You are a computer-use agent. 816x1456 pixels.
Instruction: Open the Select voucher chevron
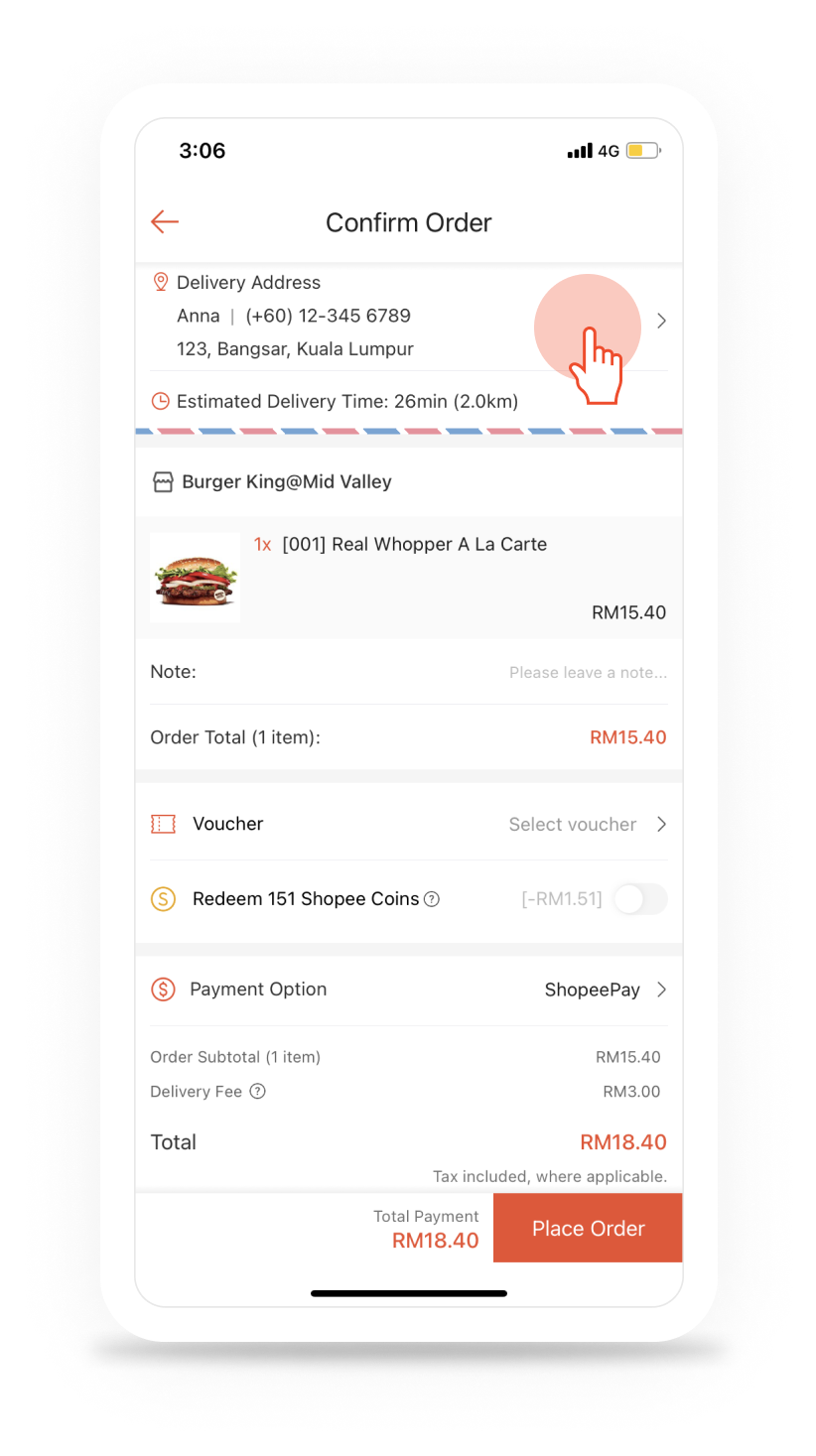click(x=661, y=824)
